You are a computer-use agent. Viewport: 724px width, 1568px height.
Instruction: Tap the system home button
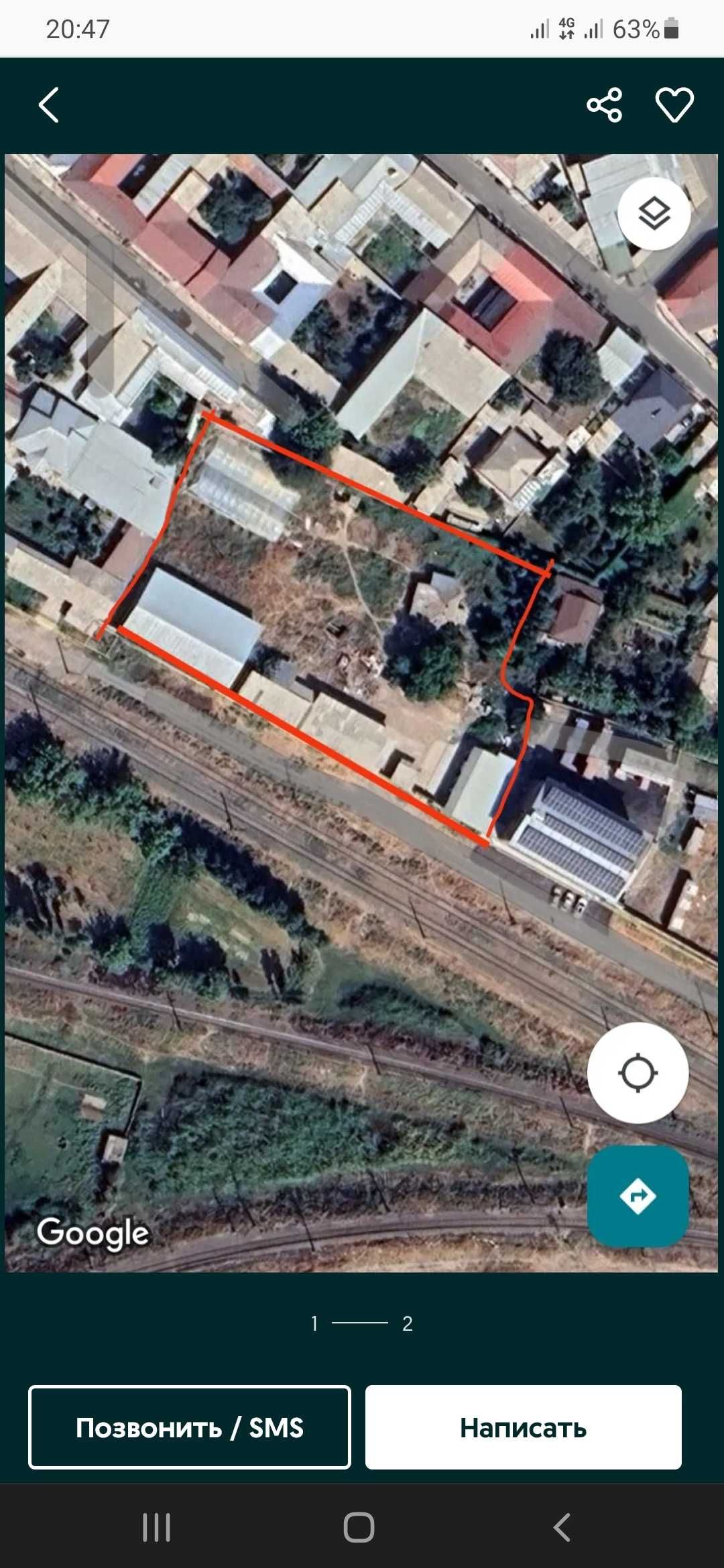coord(359,1528)
